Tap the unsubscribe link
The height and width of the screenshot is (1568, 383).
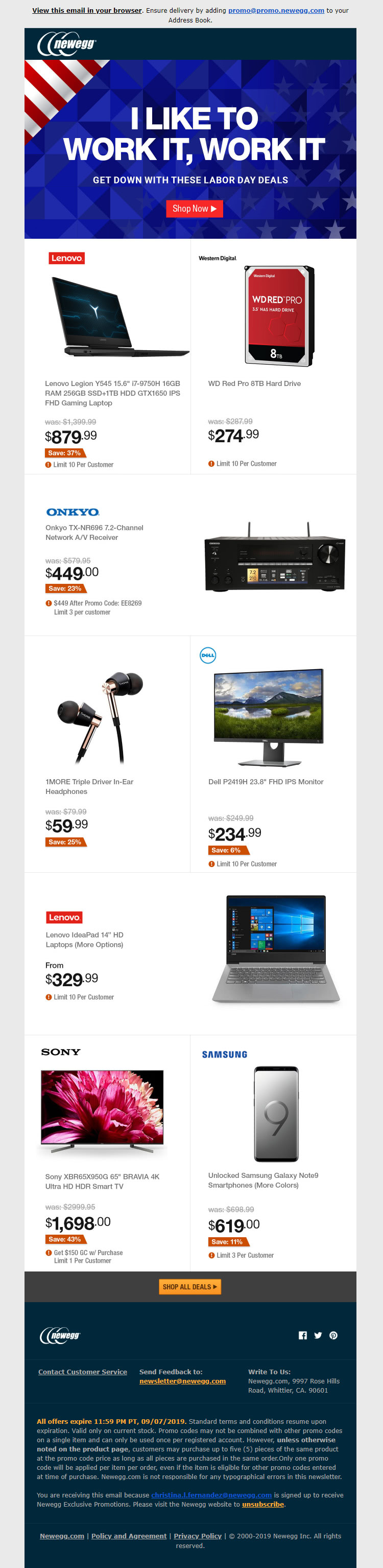tap(262, 1504)
